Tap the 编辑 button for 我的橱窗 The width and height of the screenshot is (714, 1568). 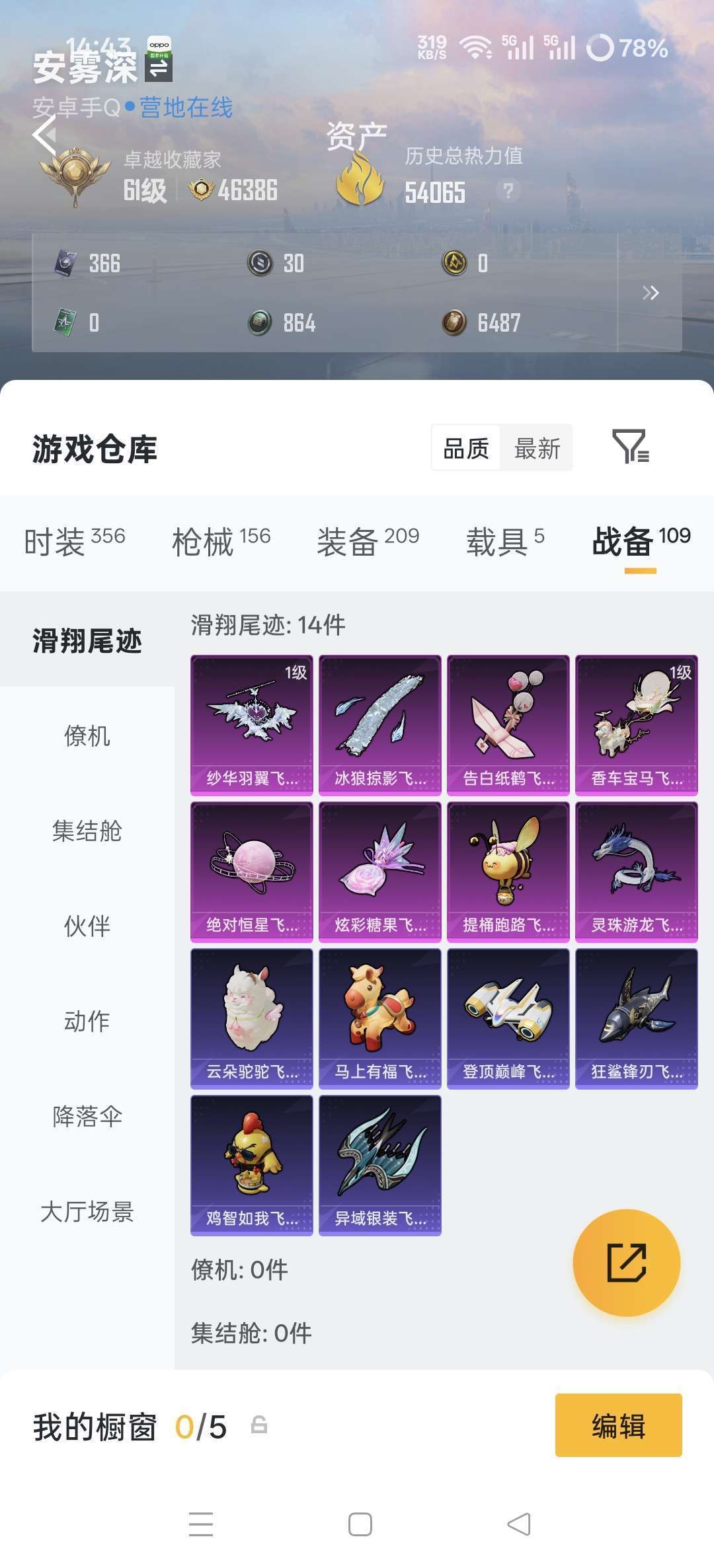pos(618,1425)
